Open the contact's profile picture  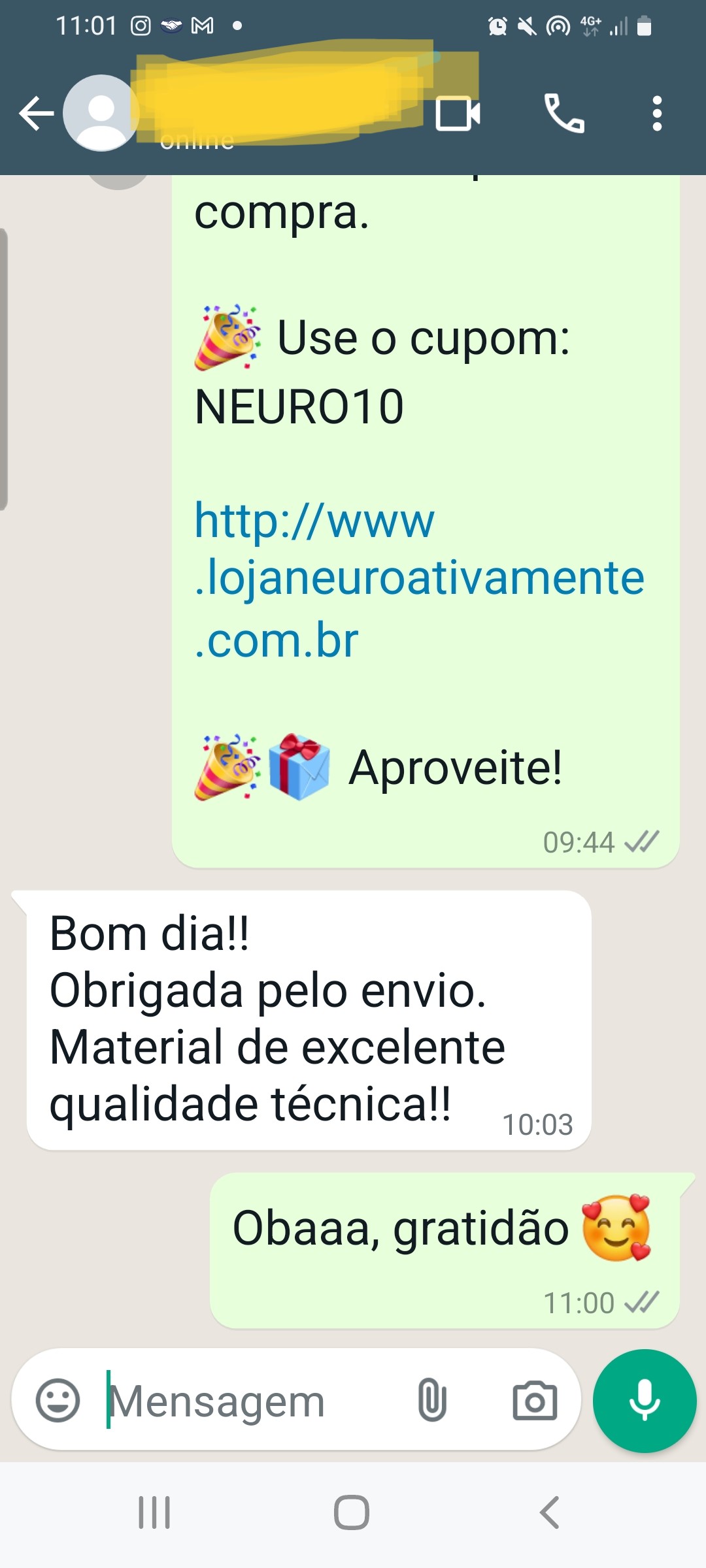(101, 114)
